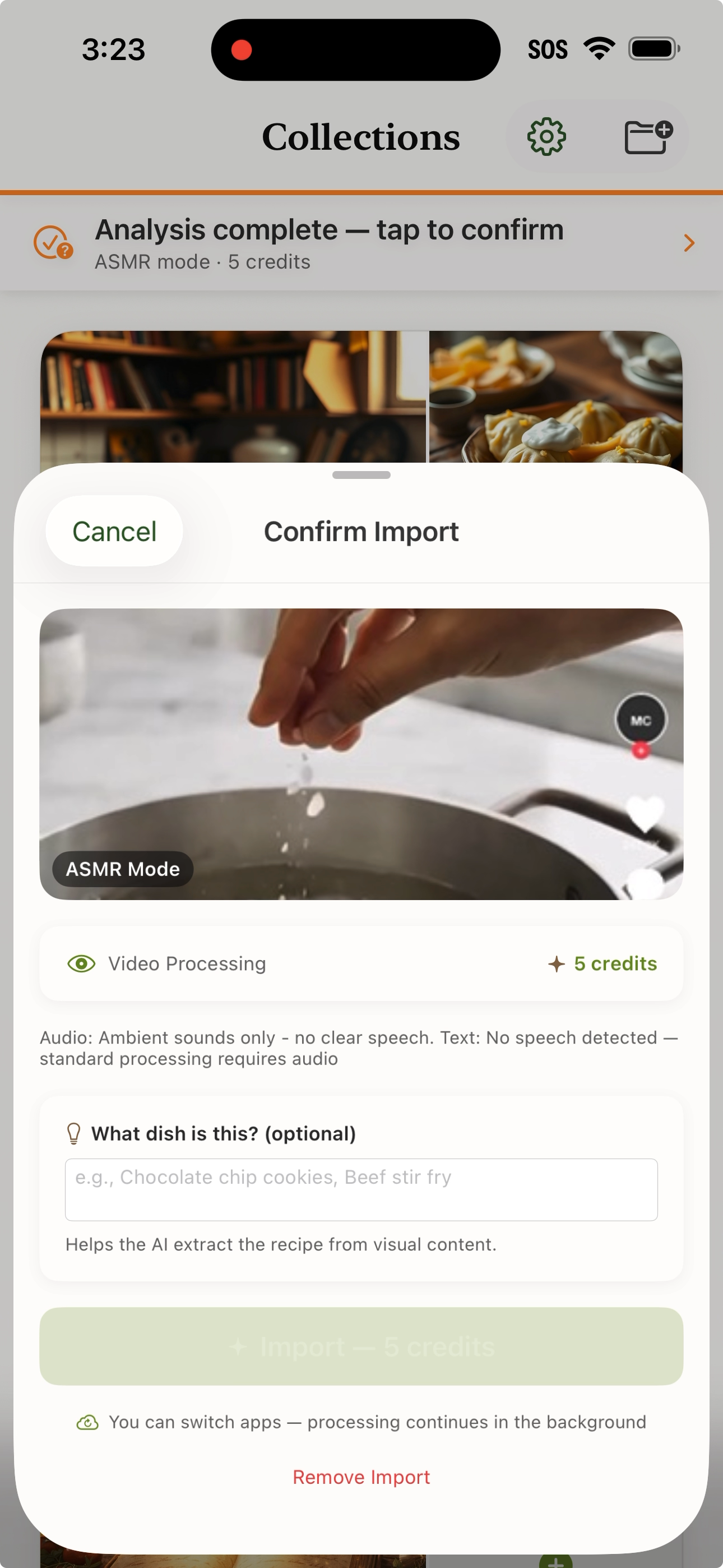This screenshot has height=1568, width=723.
Task: Select the Collections header title
Action: click(x=361, y=136)
